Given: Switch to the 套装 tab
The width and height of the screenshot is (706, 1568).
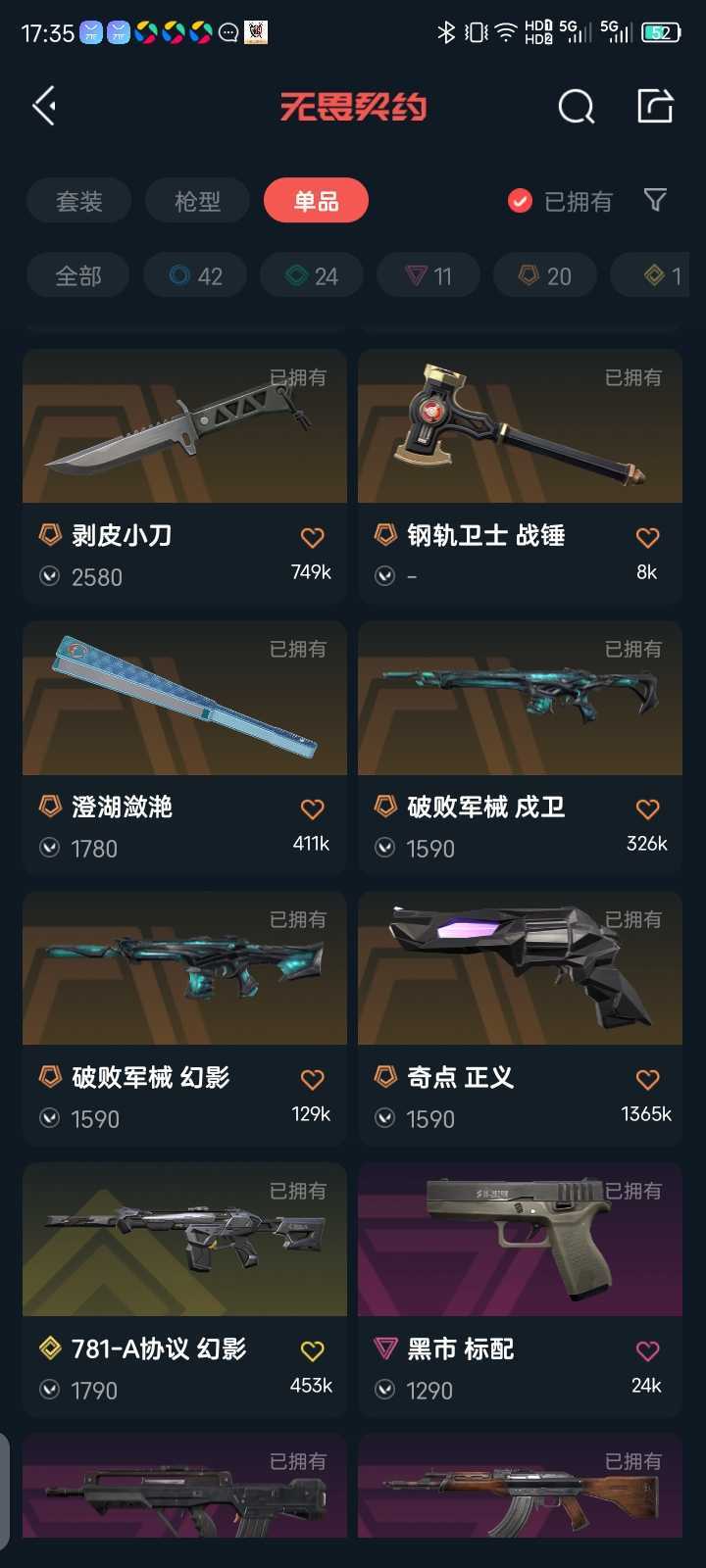Looking at the screenshot, I should [78, 200].
